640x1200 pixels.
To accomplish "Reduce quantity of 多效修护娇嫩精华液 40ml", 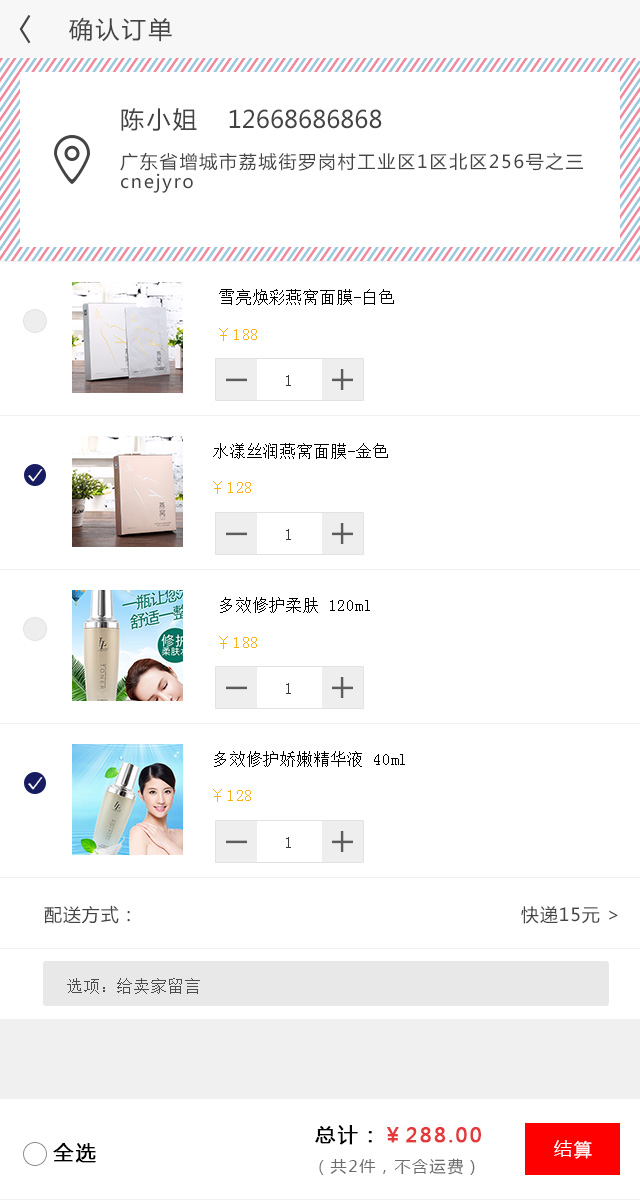I will [237, 842].
